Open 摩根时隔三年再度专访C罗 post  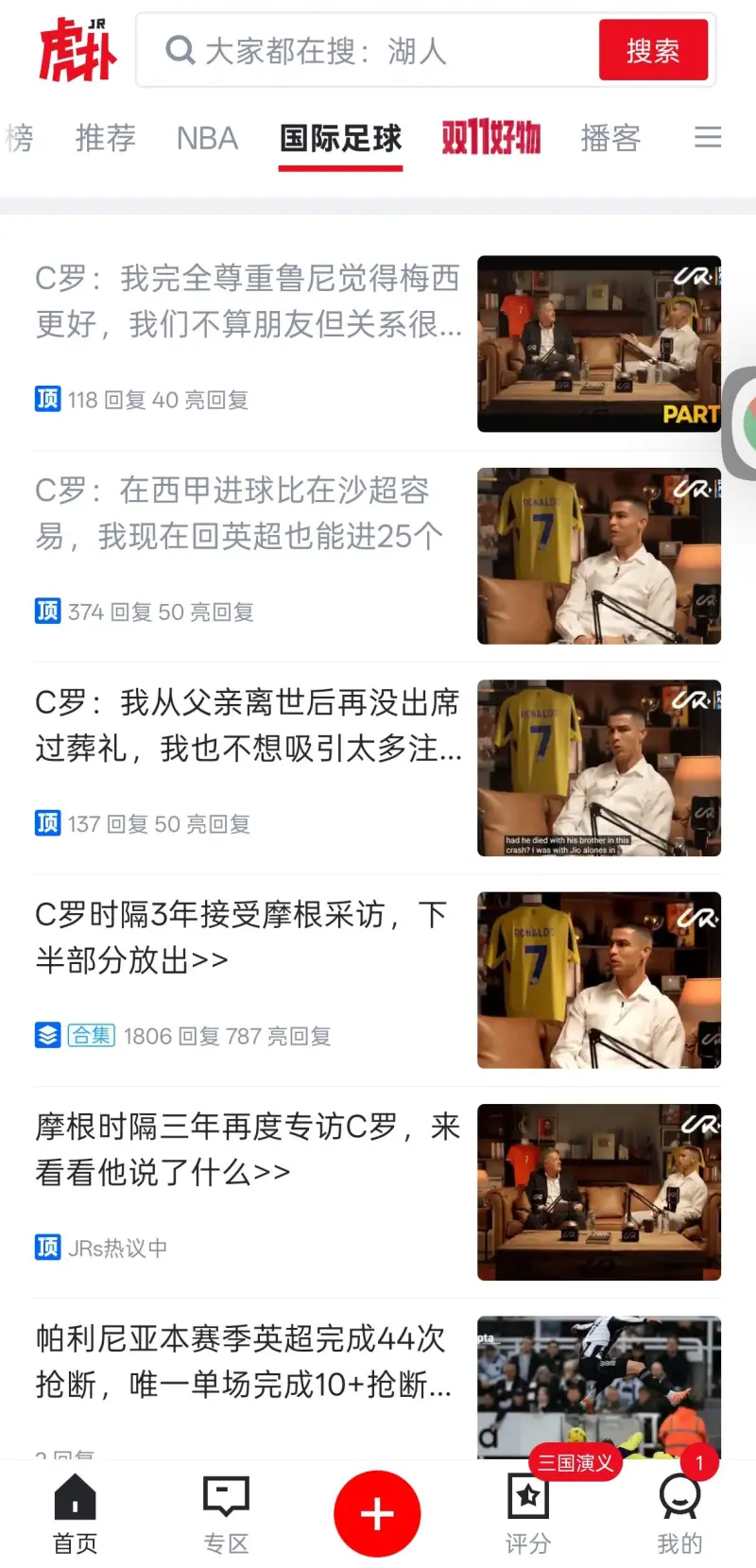[249, 1149]
